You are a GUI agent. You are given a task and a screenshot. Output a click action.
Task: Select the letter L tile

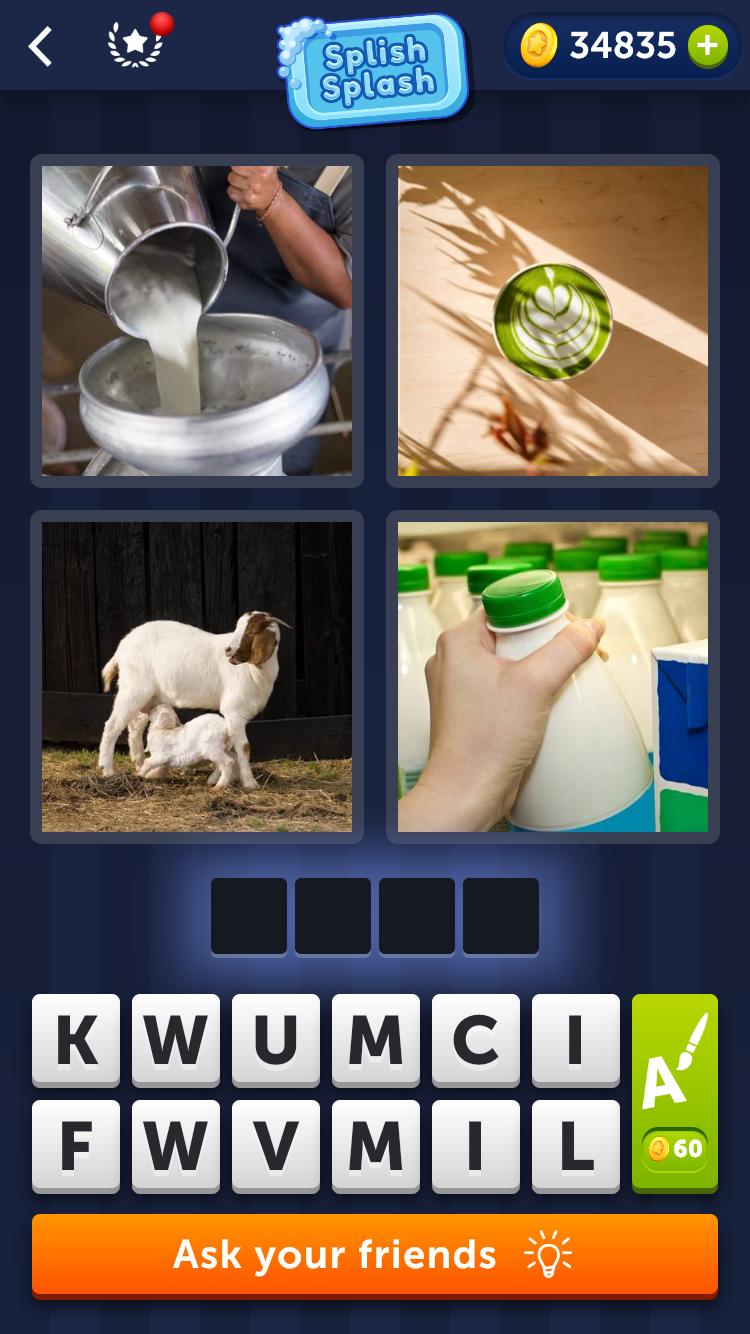coord(576,1146)
